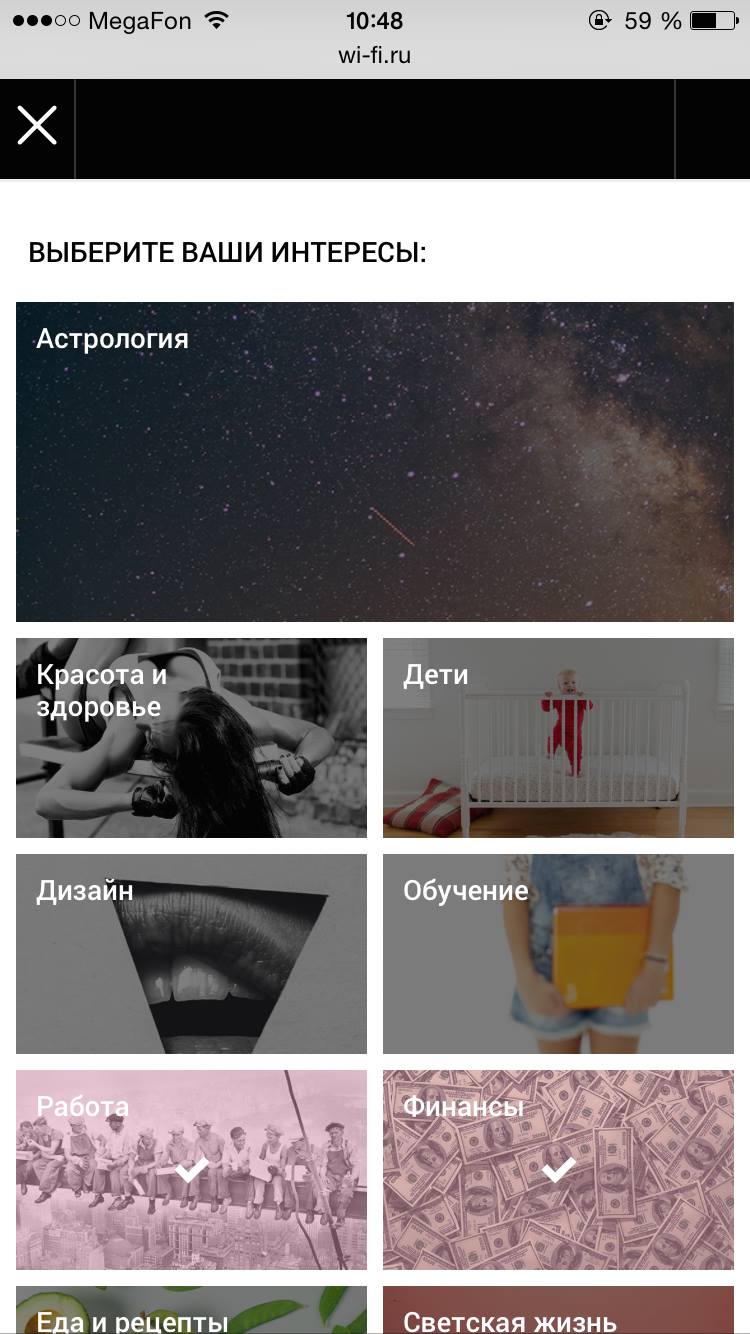750x1334 pixels.
Task: Deselect the checked Работа interest
Action: pyautogui.click(x=191, y=1169)
